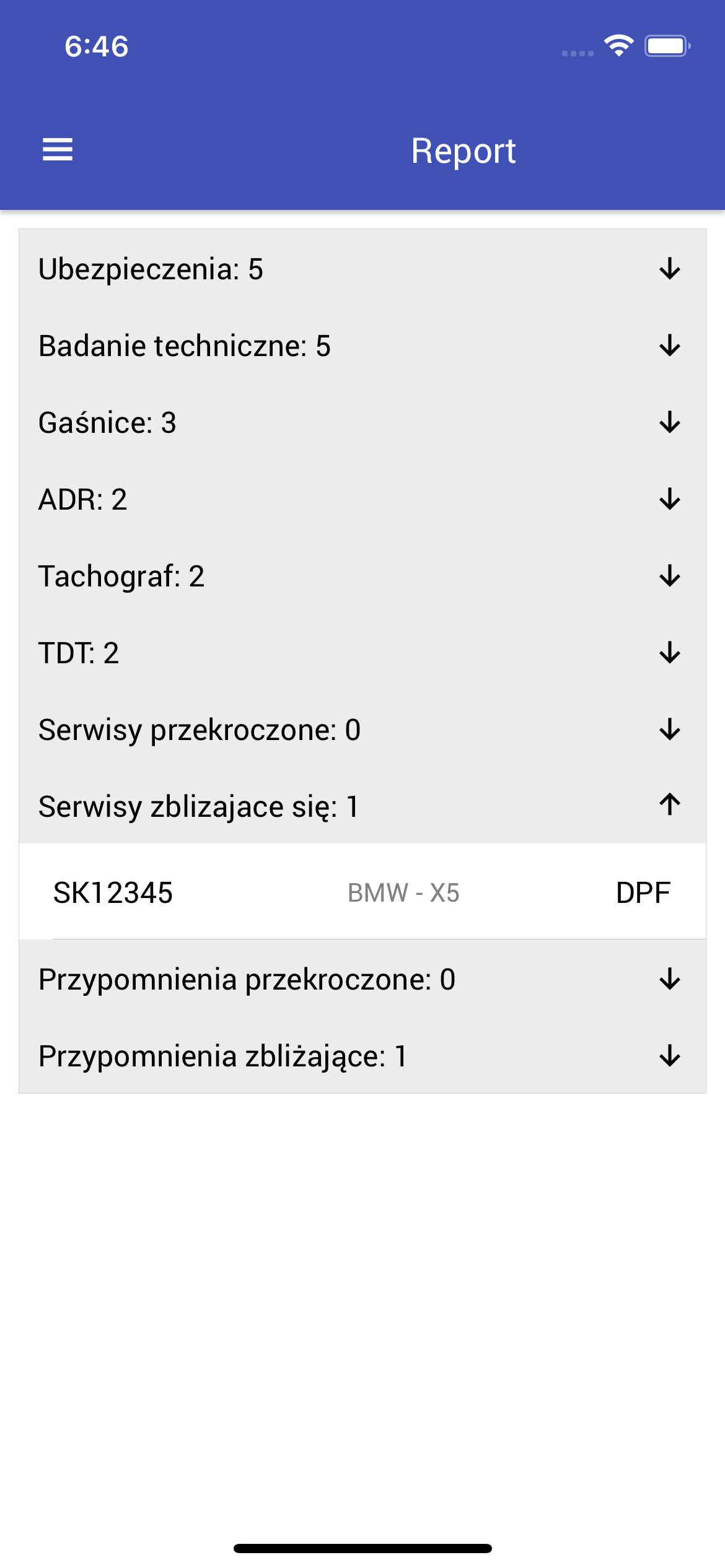Expand the Badanie techniczne section arrow
This screenshot has width=725, height=1568.
(x=669, y=346)
